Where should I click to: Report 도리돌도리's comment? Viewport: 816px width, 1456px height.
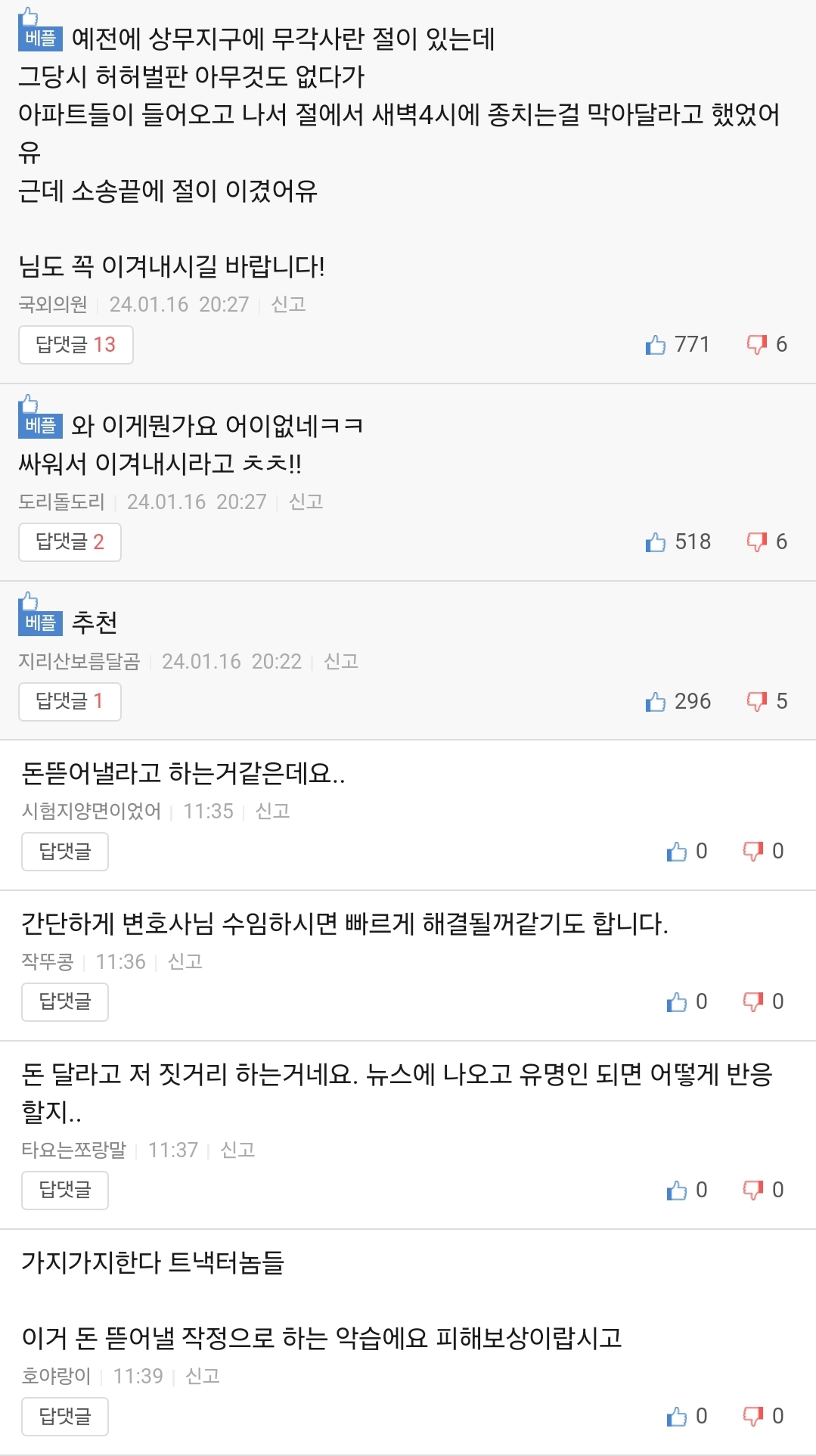[306, 501]
